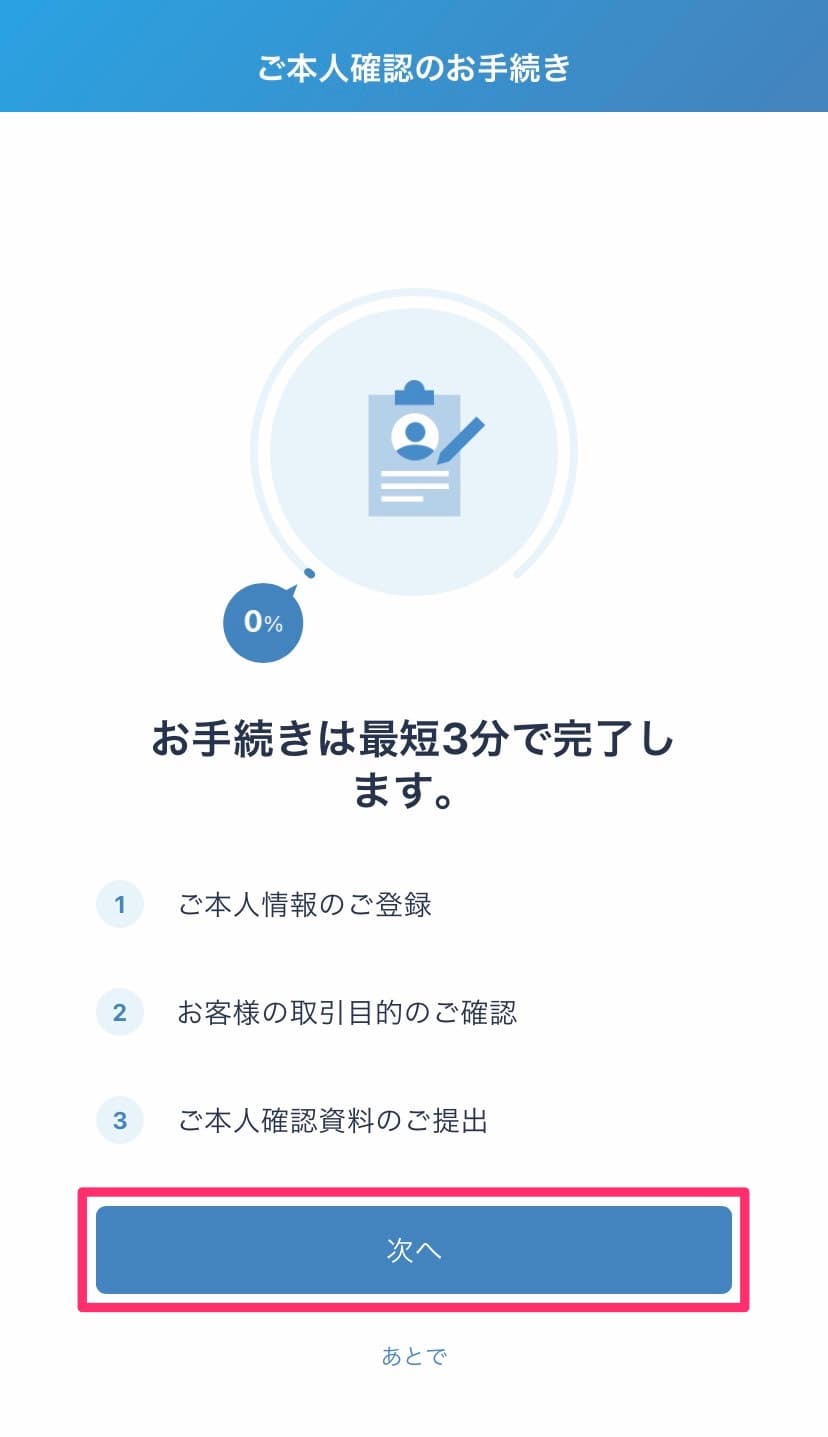
Task: Choose あとで to skip for now
Action: tap(414, 1356)
